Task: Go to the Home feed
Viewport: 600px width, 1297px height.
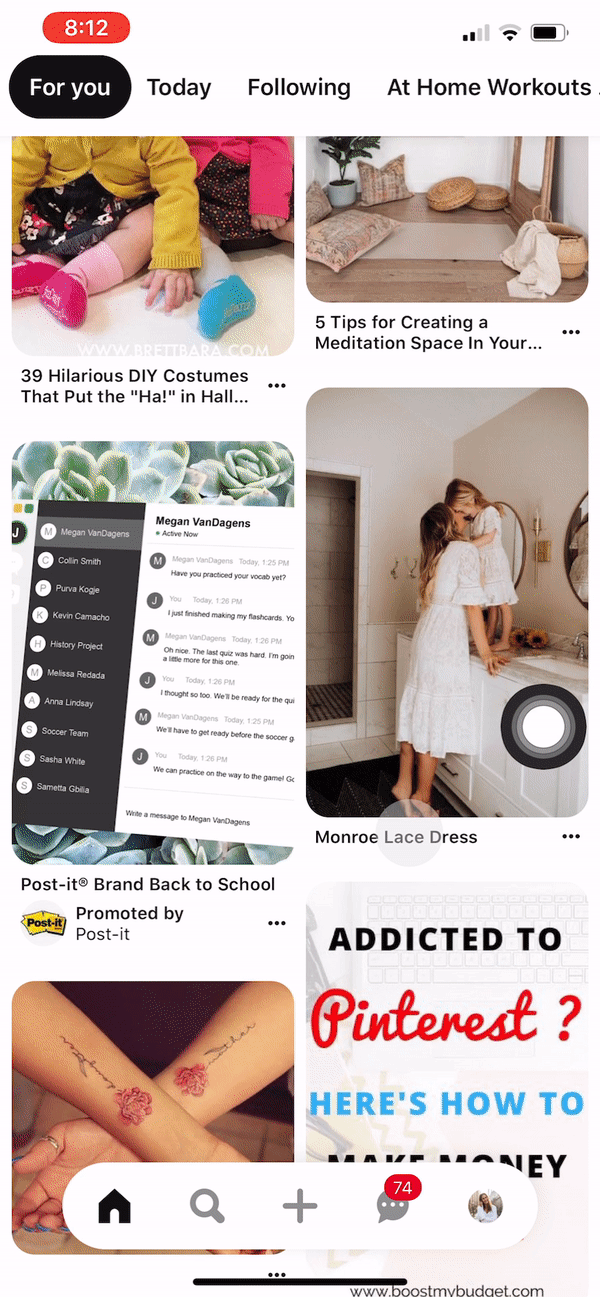Action: coord(115,1207)
